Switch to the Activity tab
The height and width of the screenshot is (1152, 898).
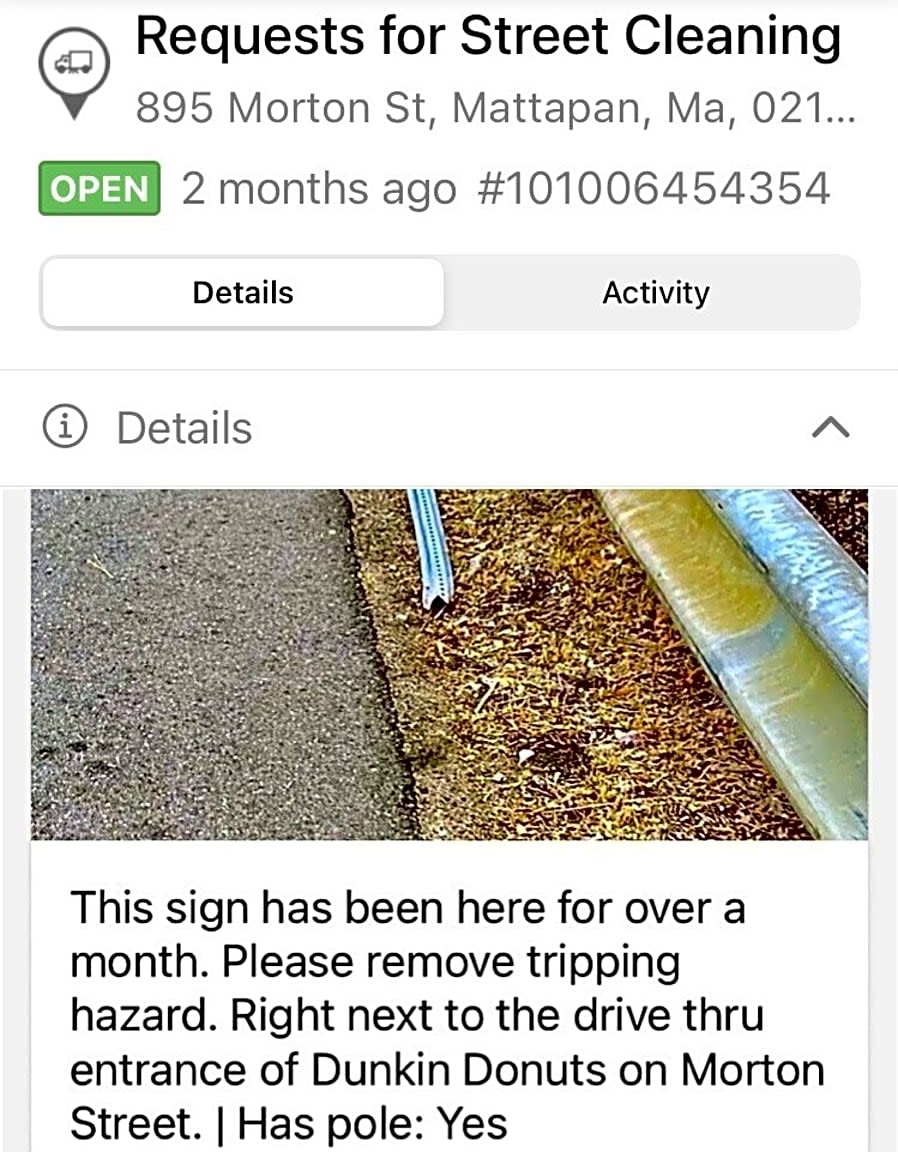click(x=656, y=292)
